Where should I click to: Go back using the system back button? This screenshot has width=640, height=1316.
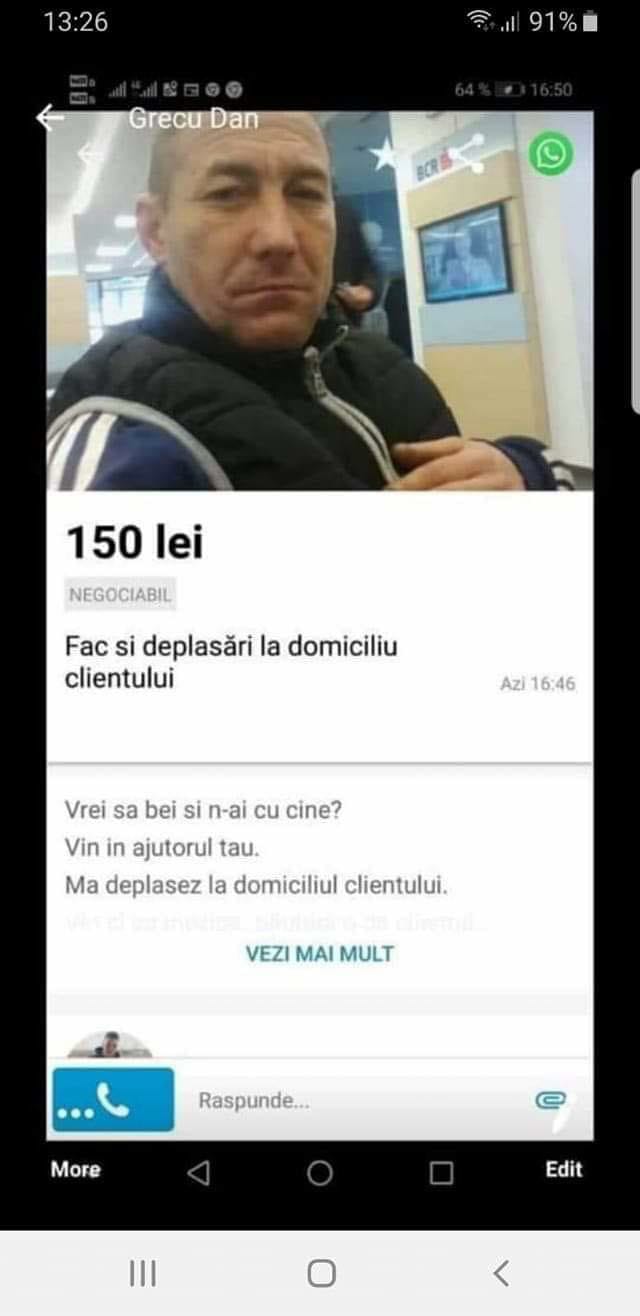pos(502,1273)
